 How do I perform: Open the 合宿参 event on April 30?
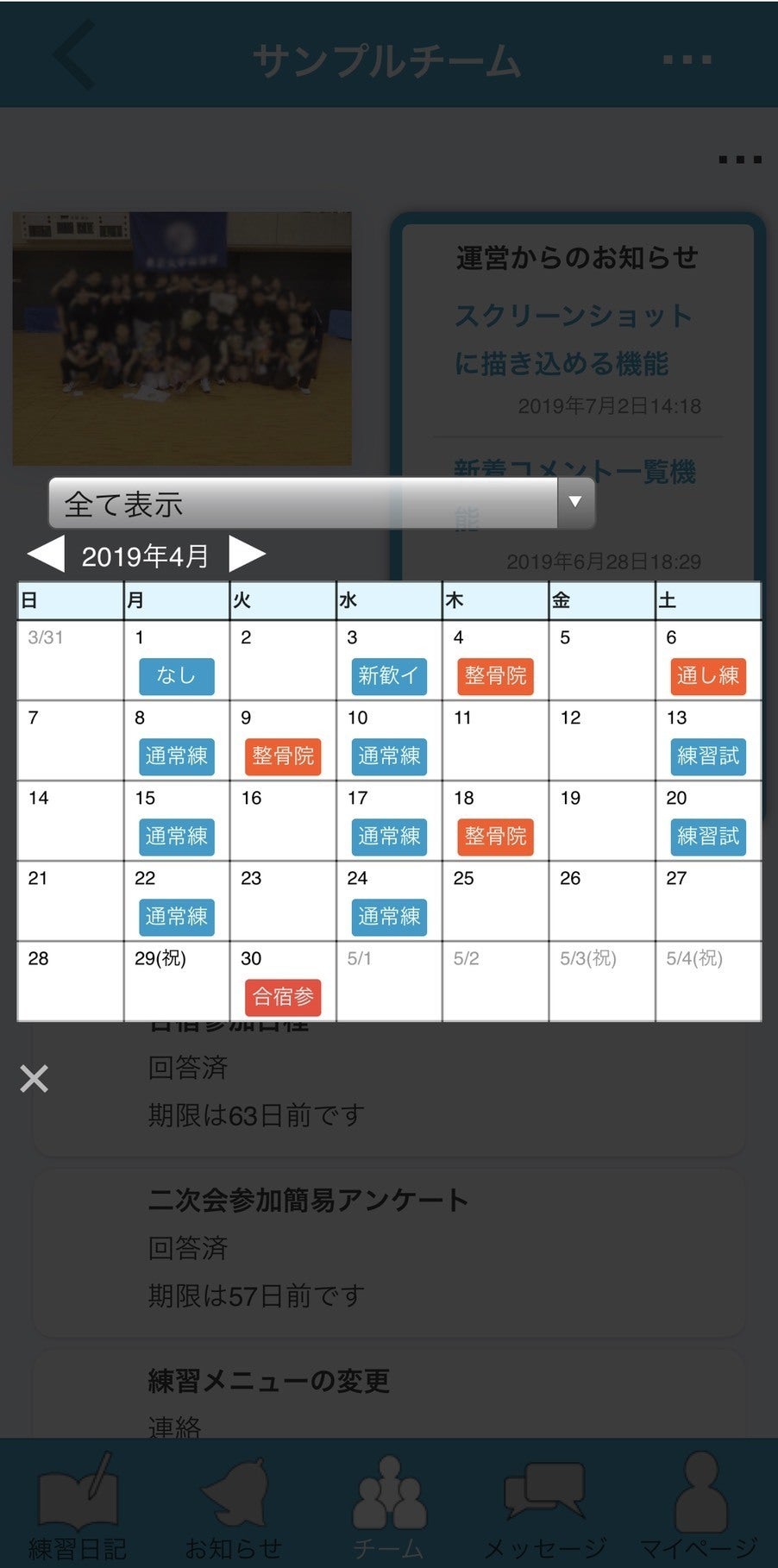click(x=282, y=997)
